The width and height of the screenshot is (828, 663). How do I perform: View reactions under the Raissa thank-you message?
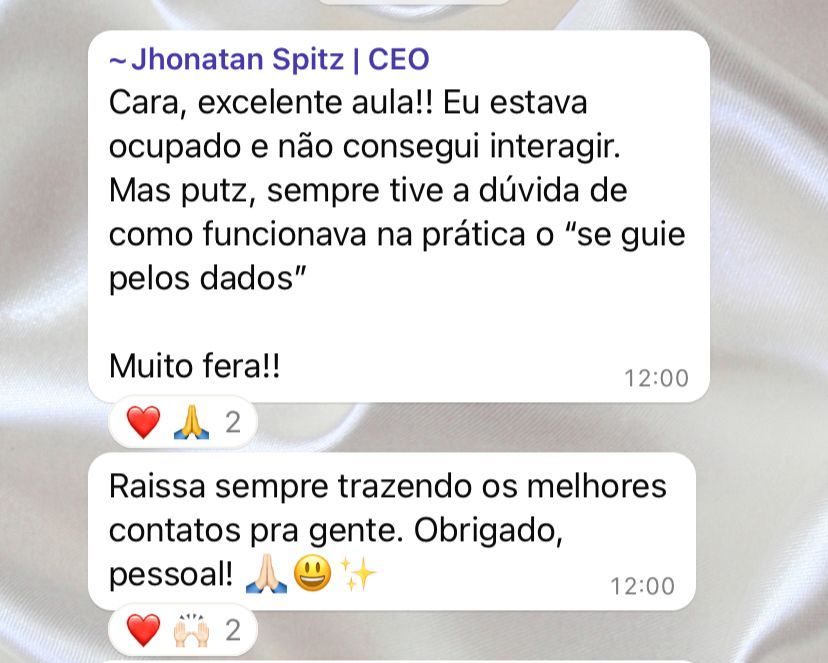coord(183,631)
